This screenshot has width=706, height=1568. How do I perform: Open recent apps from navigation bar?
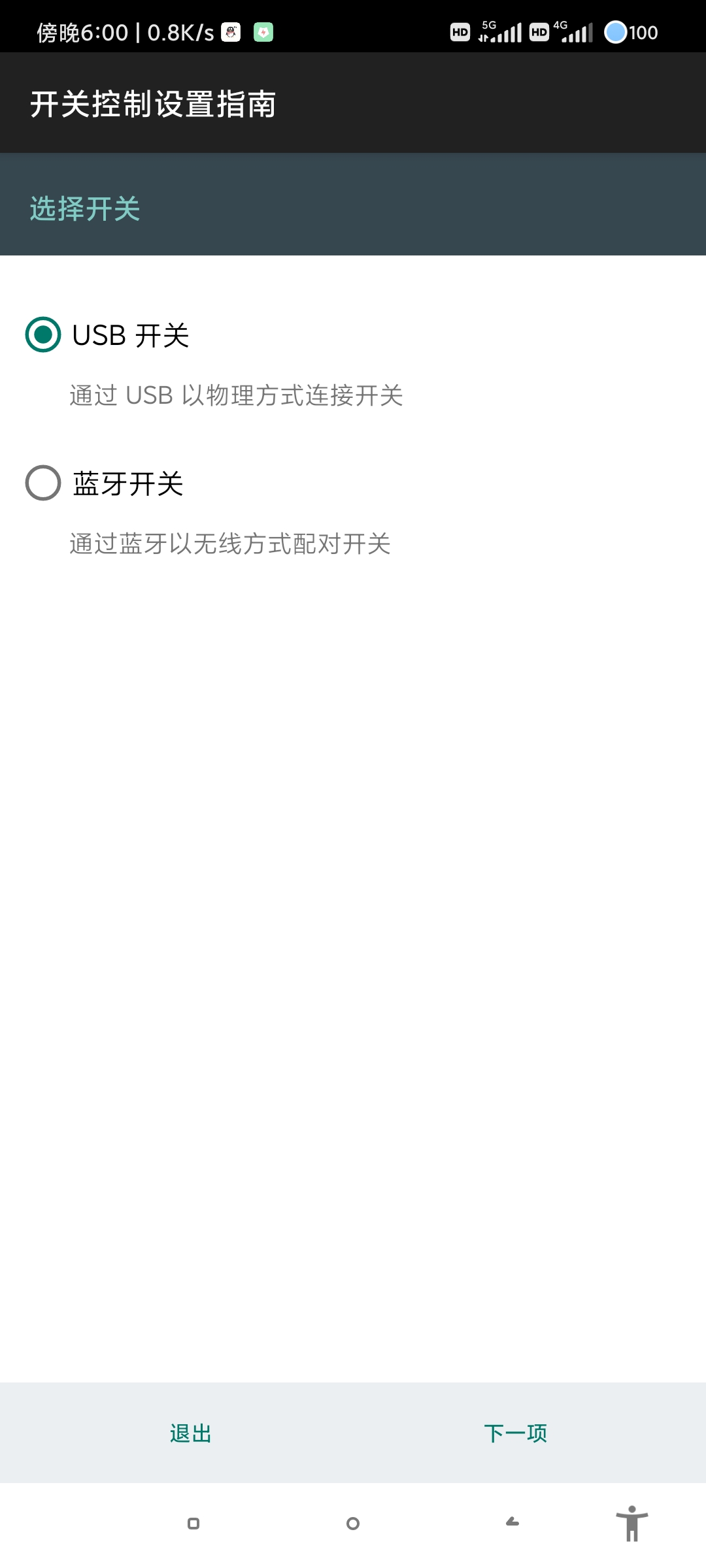click(193, 1524)
